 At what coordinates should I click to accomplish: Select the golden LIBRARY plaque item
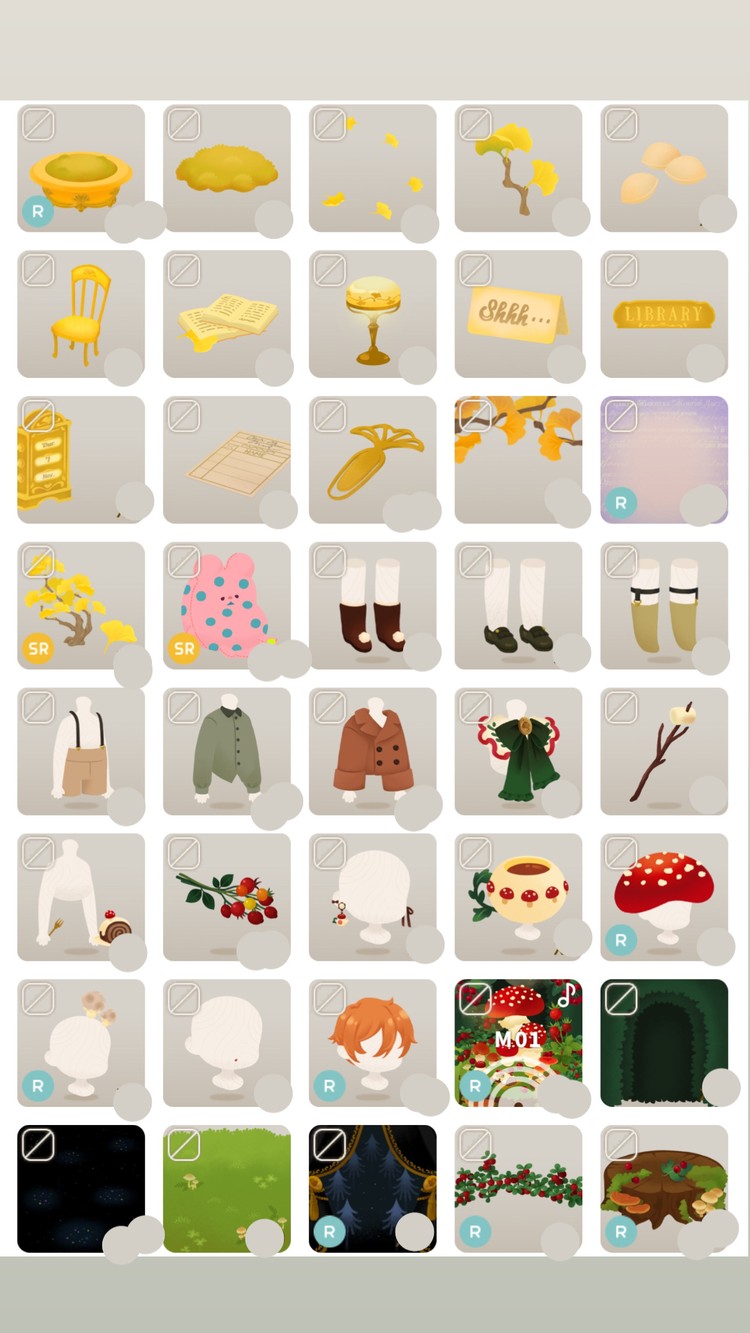(664, 313)
